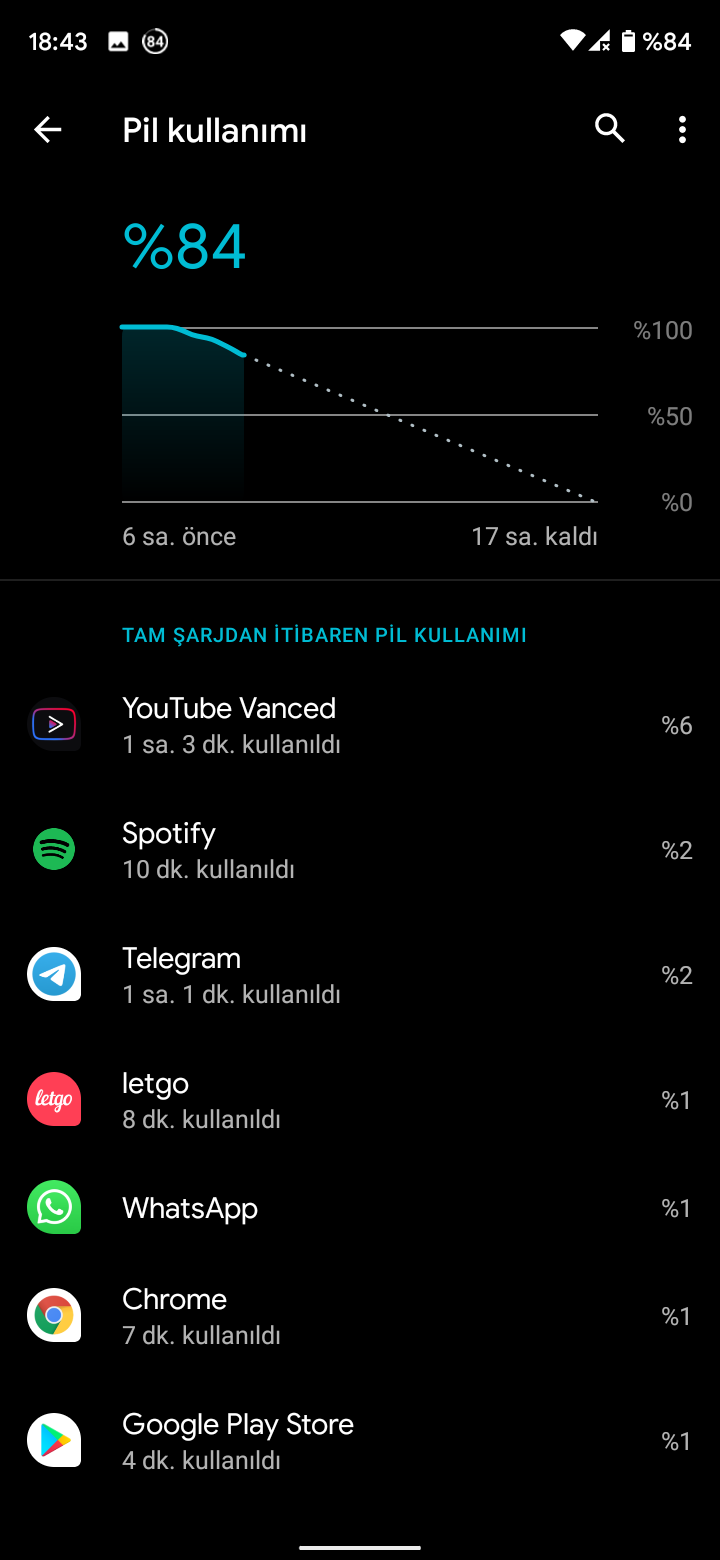Viewport: 720px width, 1560px height.
Task: Open Spotify battery usage
Action: point(360,850)
